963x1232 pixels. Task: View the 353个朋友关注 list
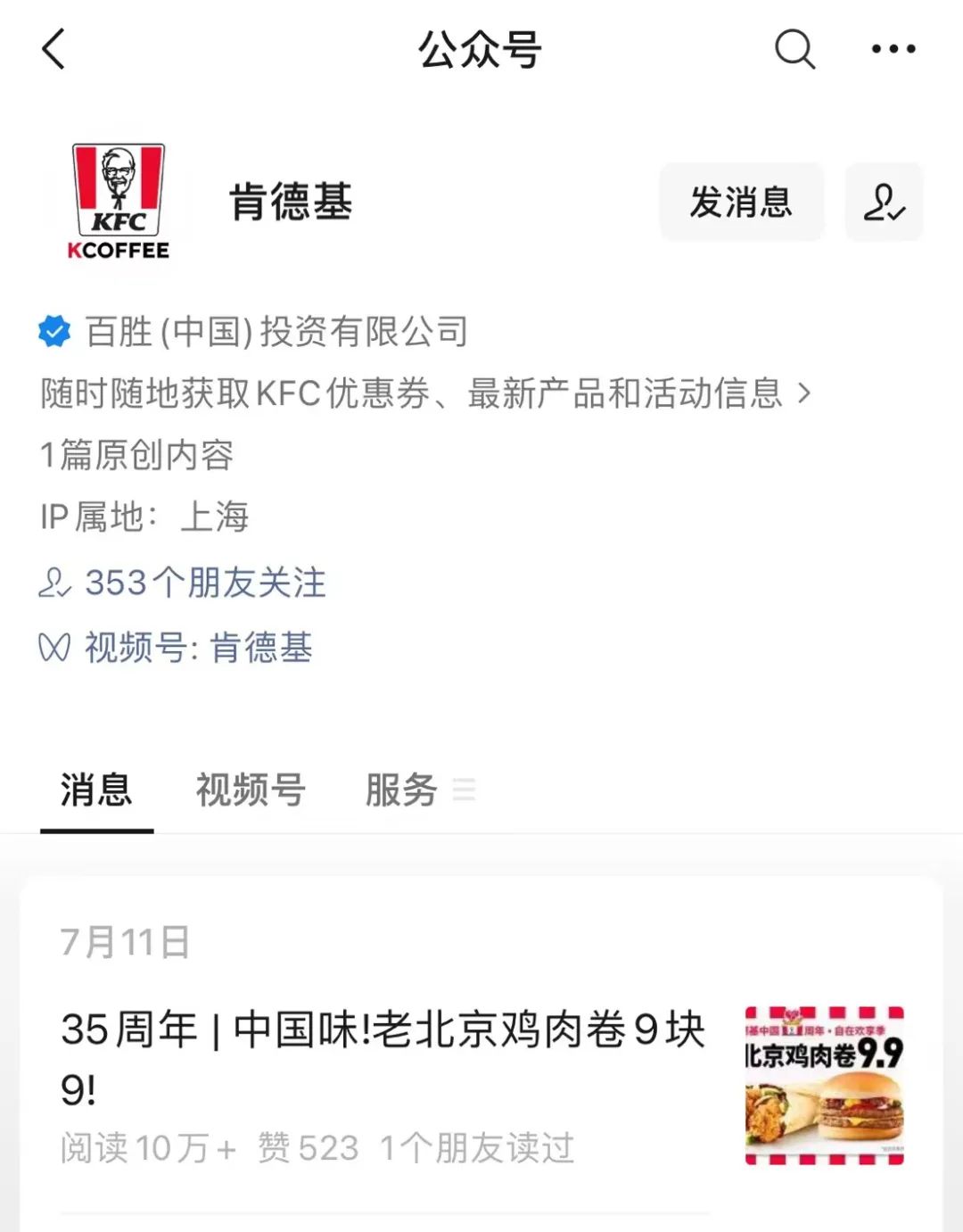click(204, 583)
